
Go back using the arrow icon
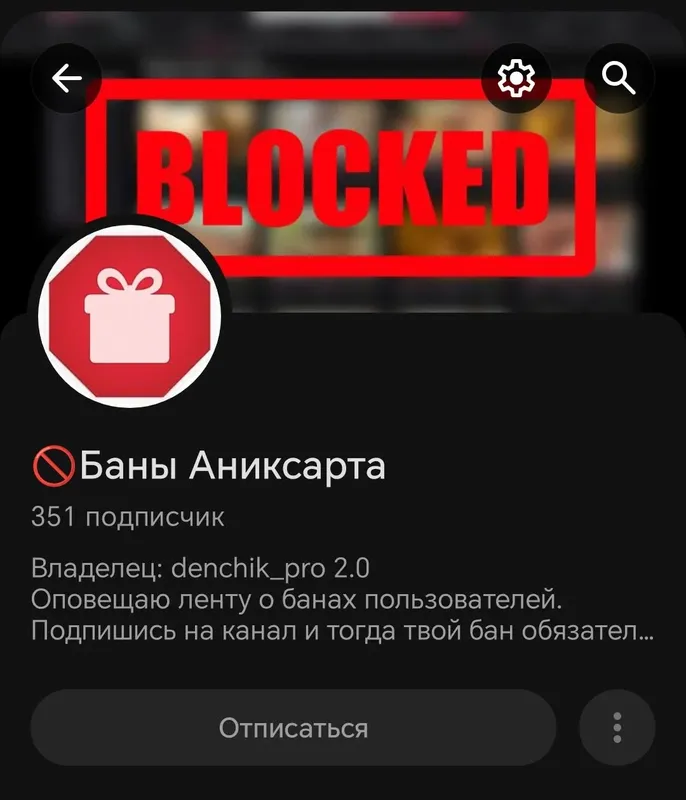pos(66,77)
